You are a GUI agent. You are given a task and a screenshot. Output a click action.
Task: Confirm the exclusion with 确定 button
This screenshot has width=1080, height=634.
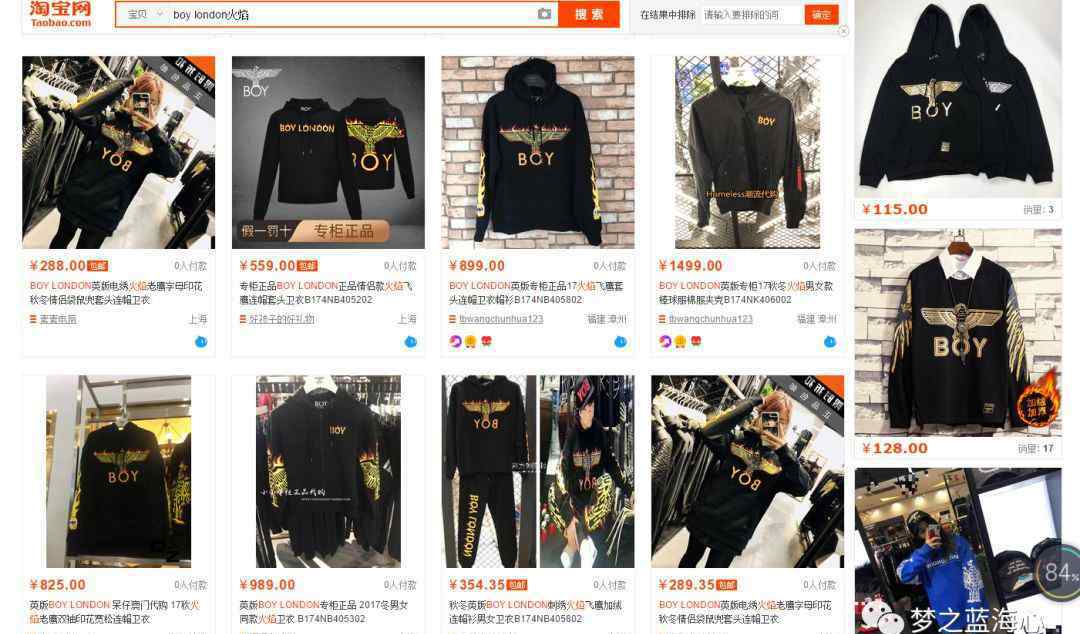821,15
